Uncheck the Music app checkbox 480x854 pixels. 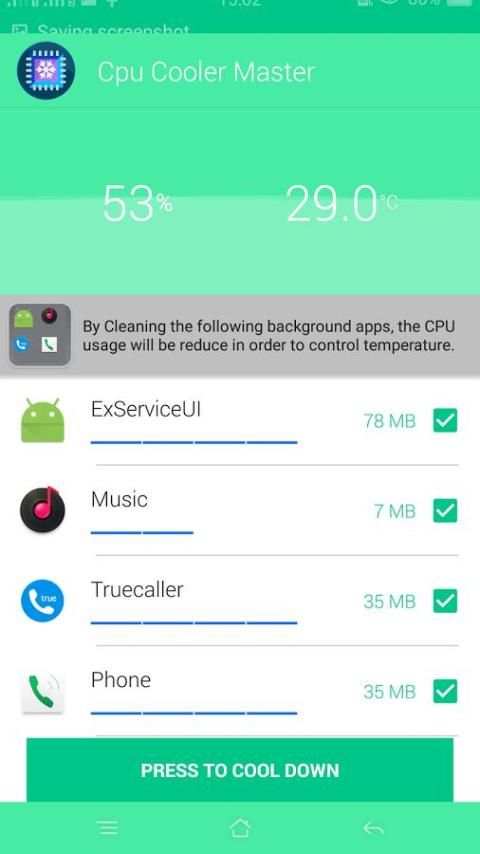(x=445, y=511)
